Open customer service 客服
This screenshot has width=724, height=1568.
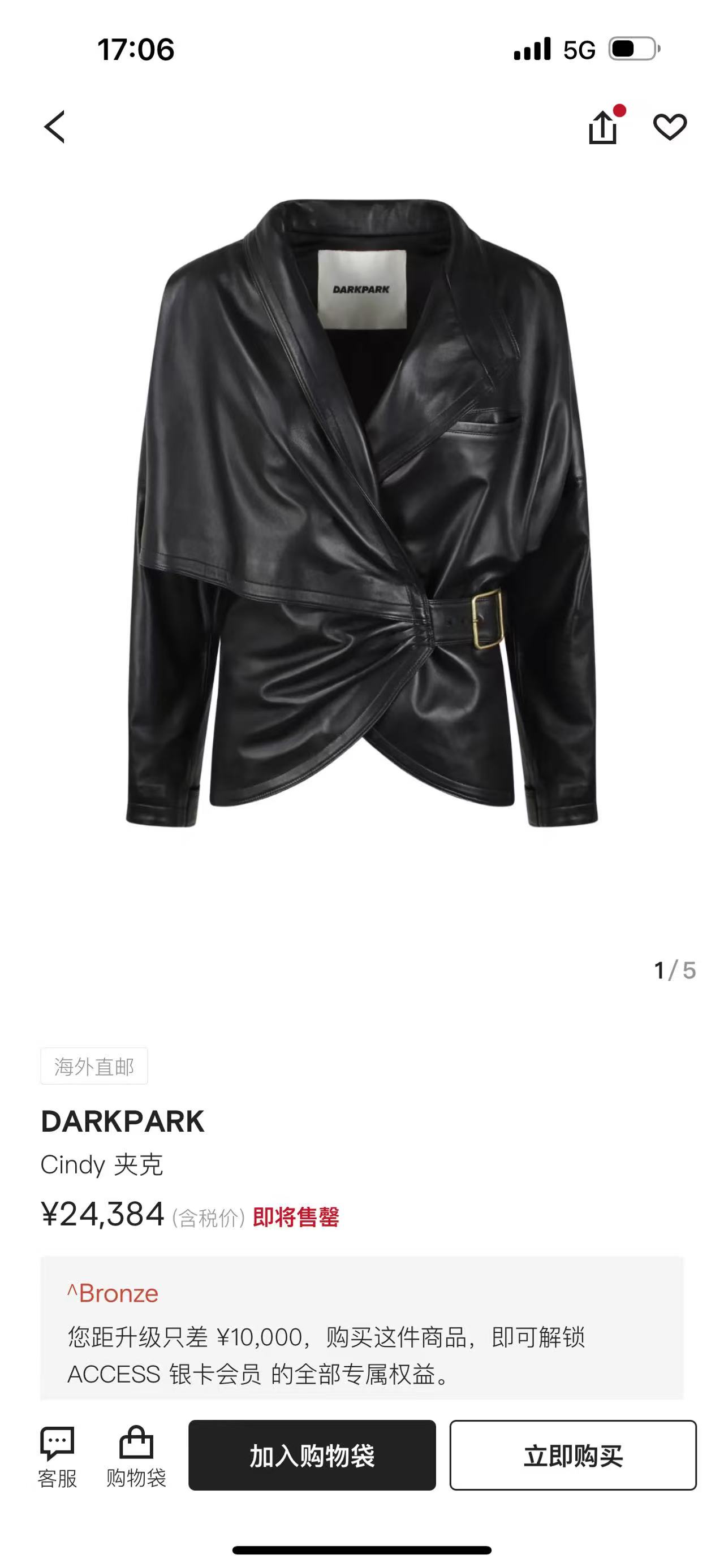tap(57, 1457)
